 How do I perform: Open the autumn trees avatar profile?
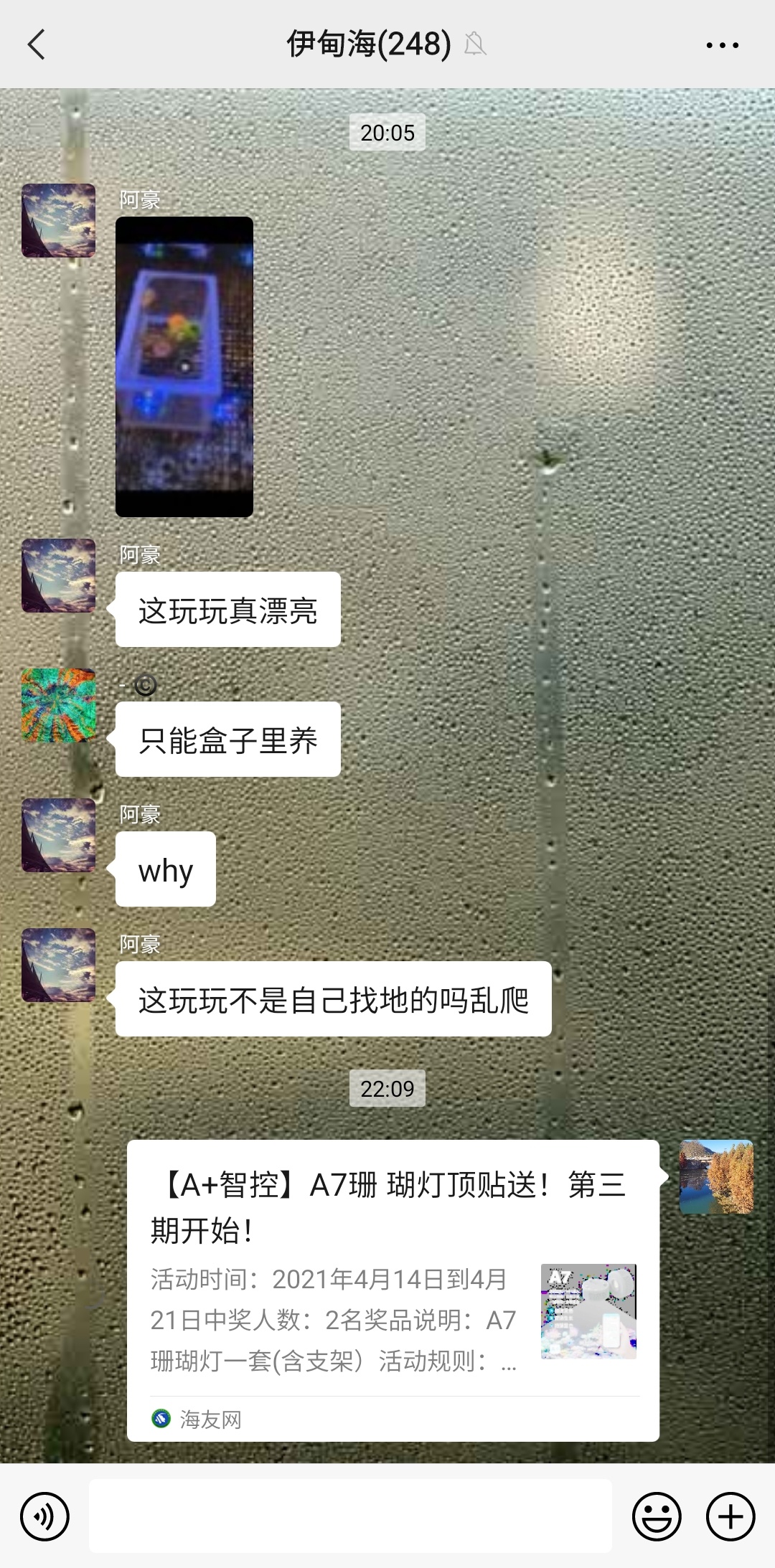[x=716, y=1176]
